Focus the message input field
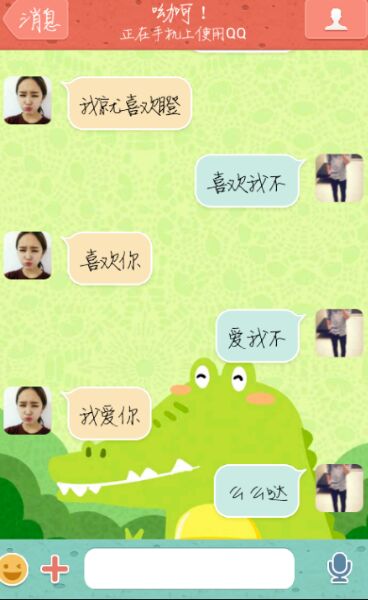The height and width of the screenshot is (600, 368). coord(189,568)
